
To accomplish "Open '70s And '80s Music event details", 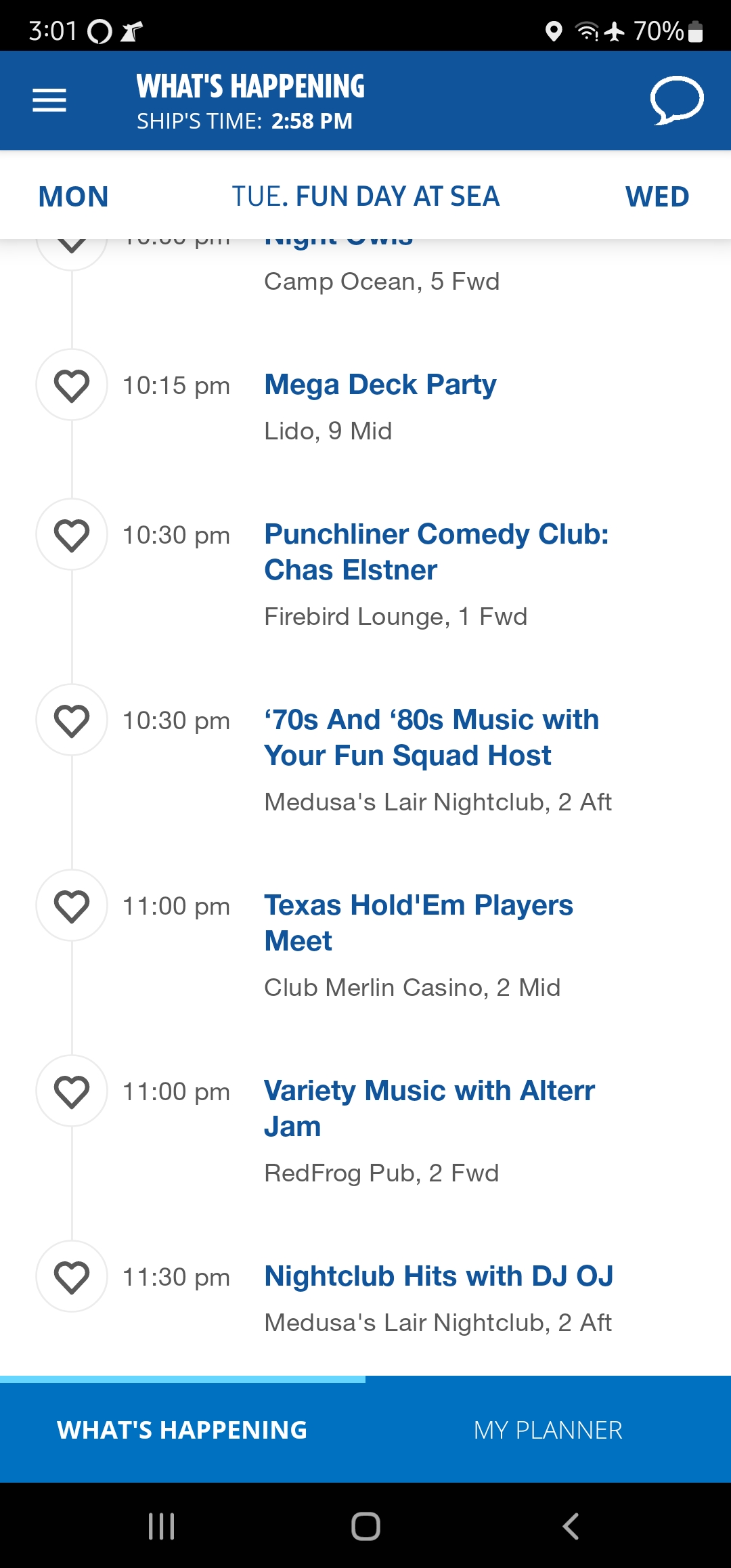I will click(431, 737).
